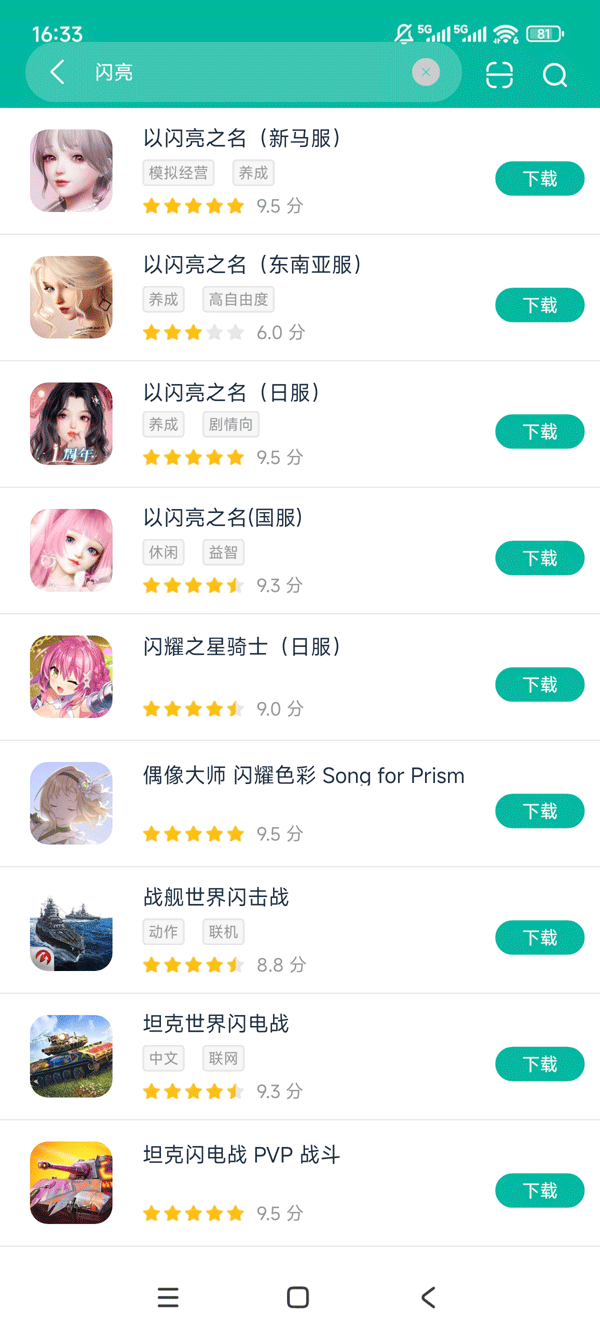Screen dimensions: 600x1335
Task: Run search with the magnifier icon
Action: 555,75
